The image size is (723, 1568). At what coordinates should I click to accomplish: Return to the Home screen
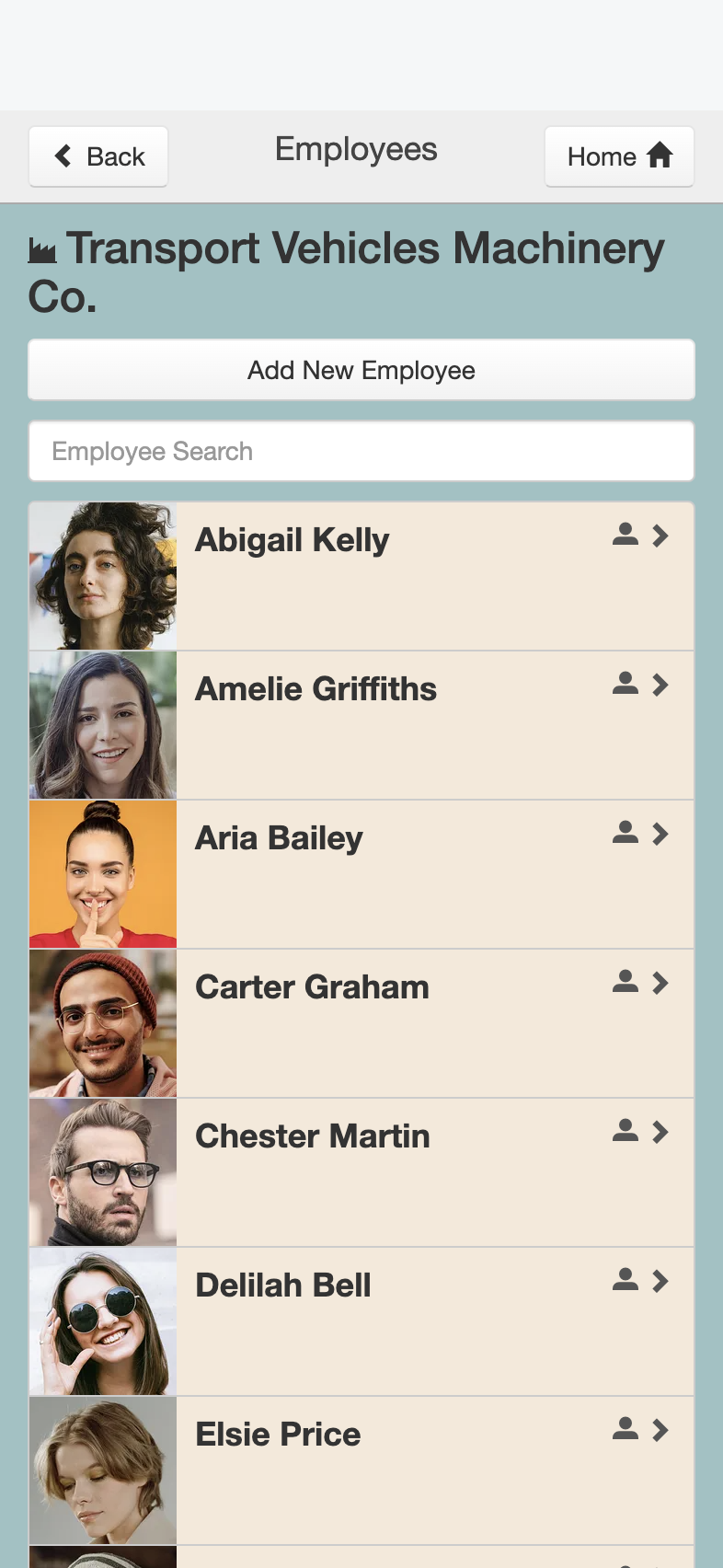pyautogui.click(x=619, y=156)
